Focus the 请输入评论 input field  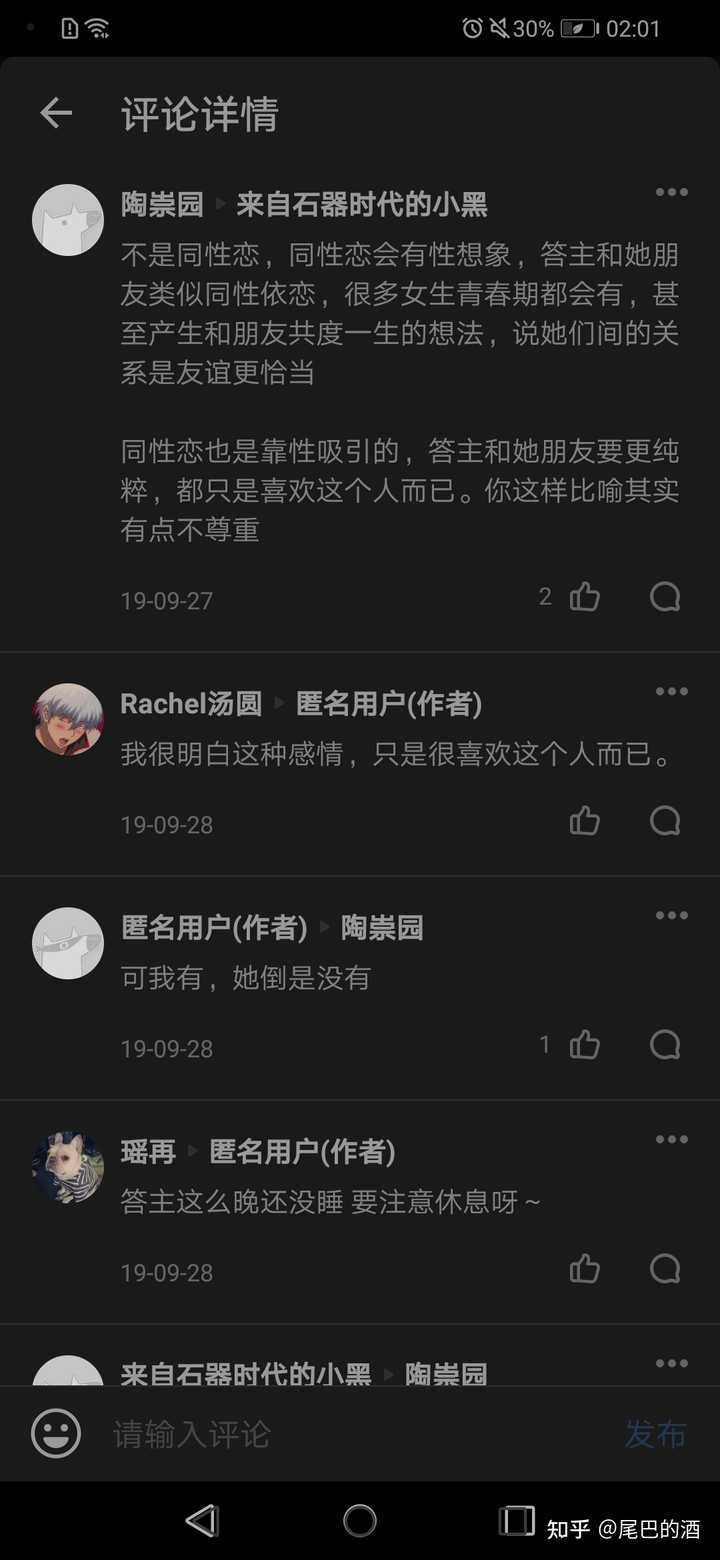coord(350,1433)
